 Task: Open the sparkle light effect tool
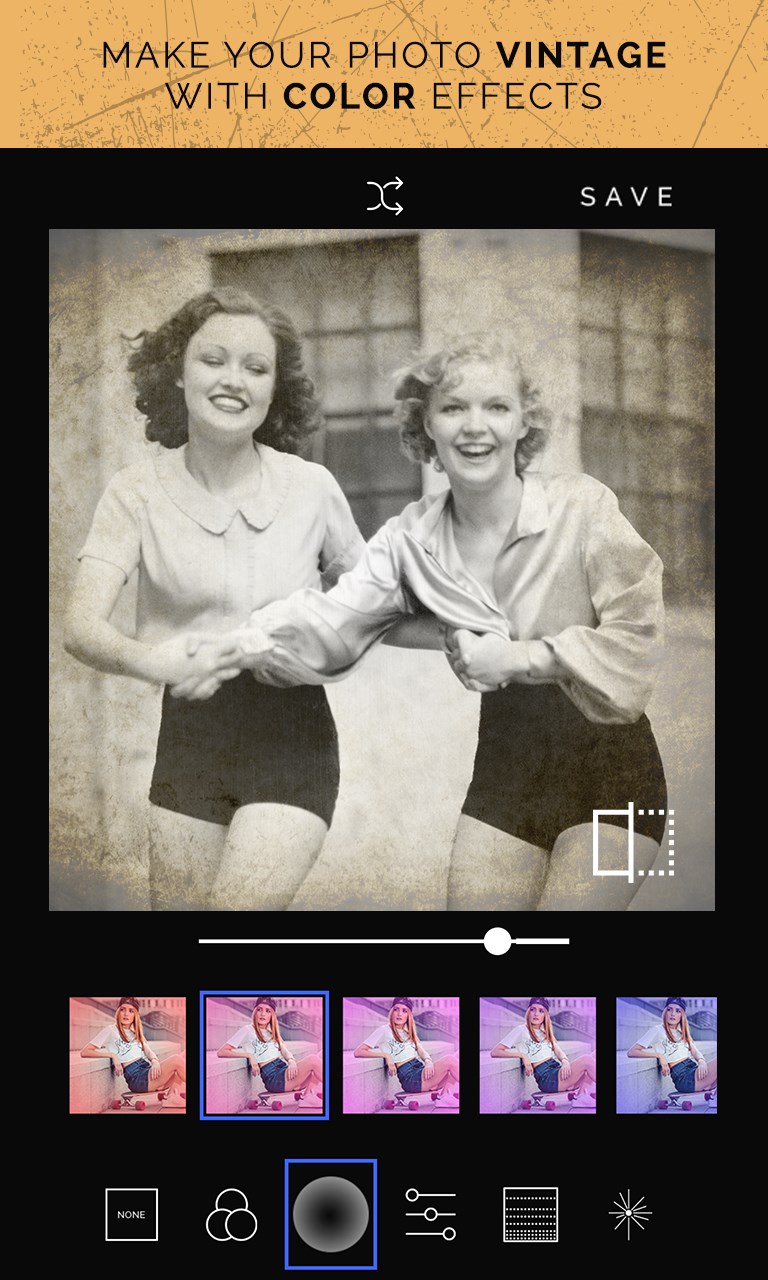tap(630, 1214)
